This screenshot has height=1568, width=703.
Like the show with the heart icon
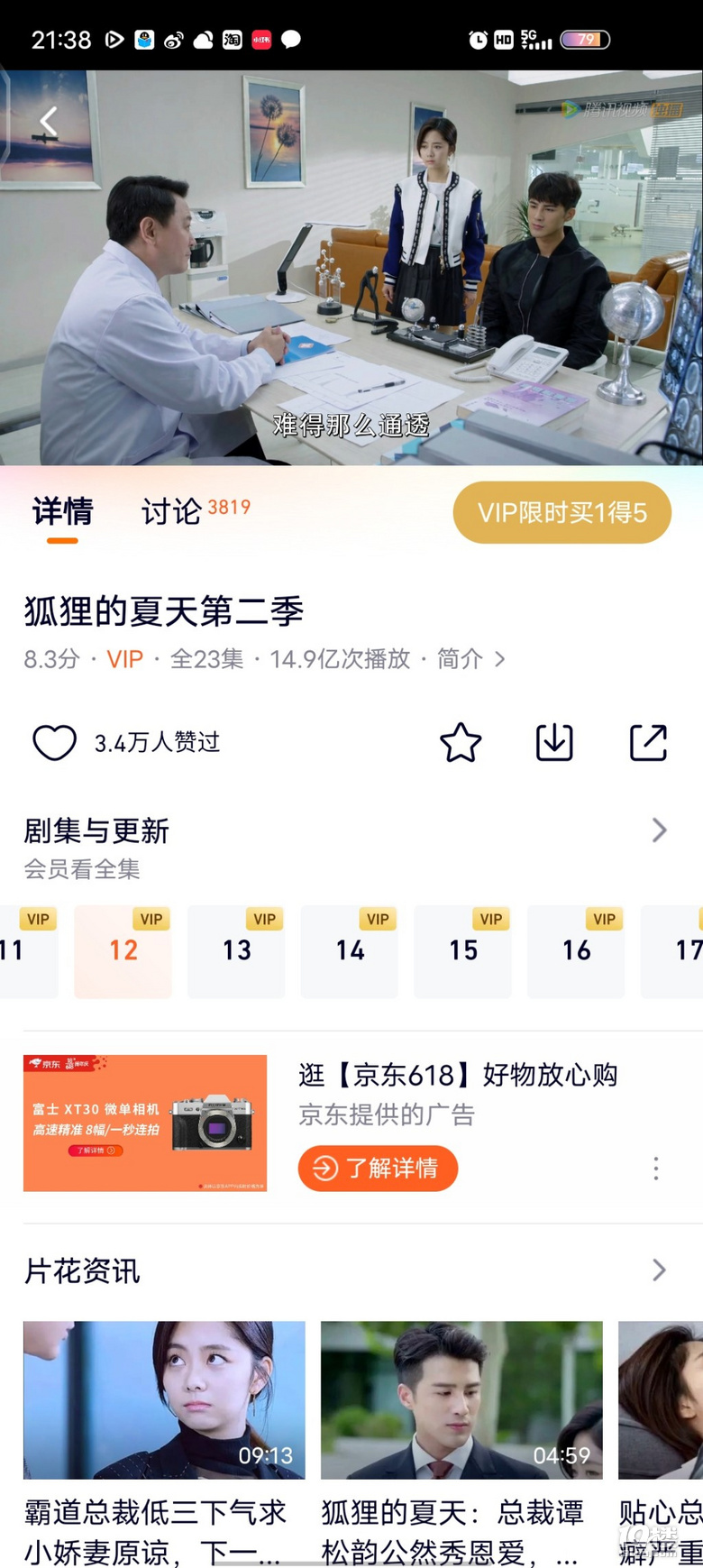point(54,742)
